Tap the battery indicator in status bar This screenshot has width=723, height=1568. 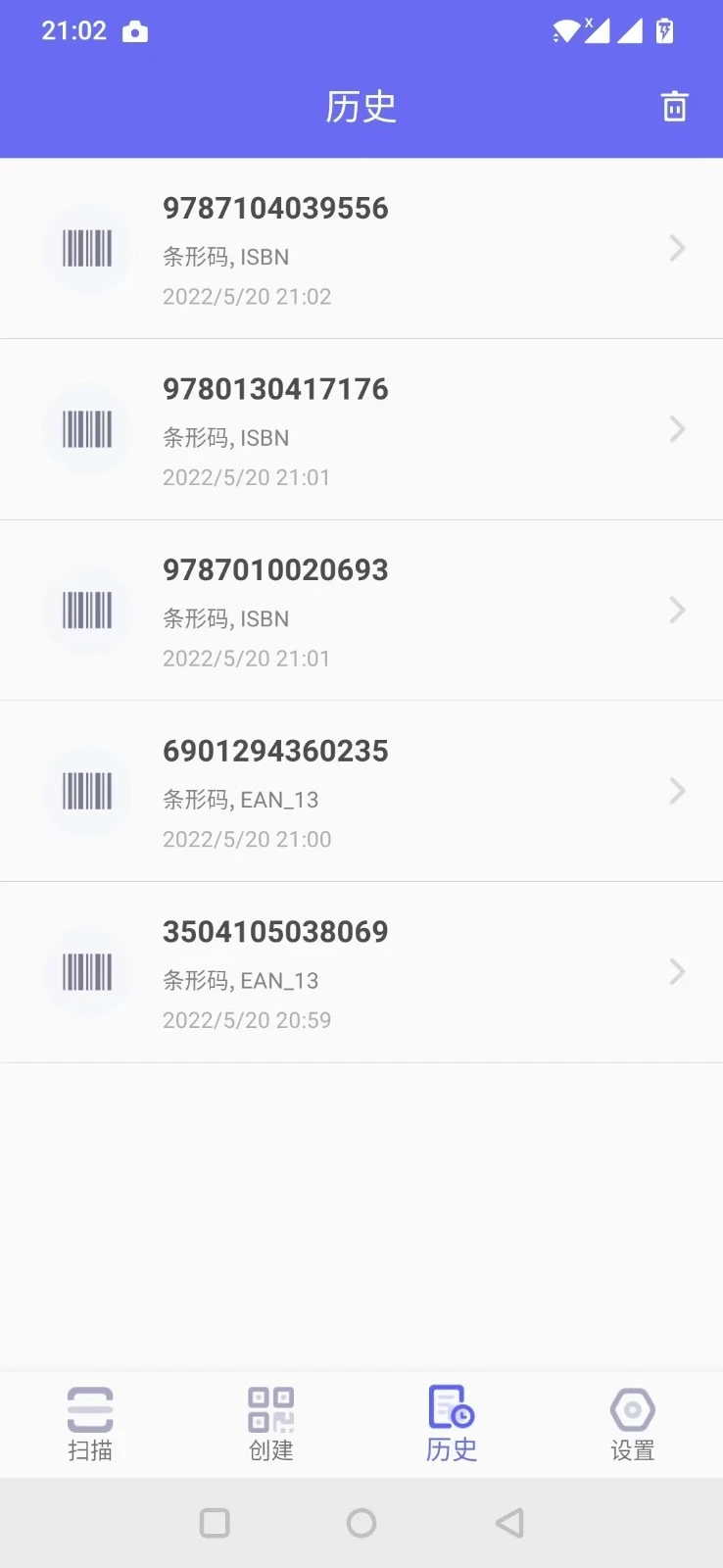point(664,30)
